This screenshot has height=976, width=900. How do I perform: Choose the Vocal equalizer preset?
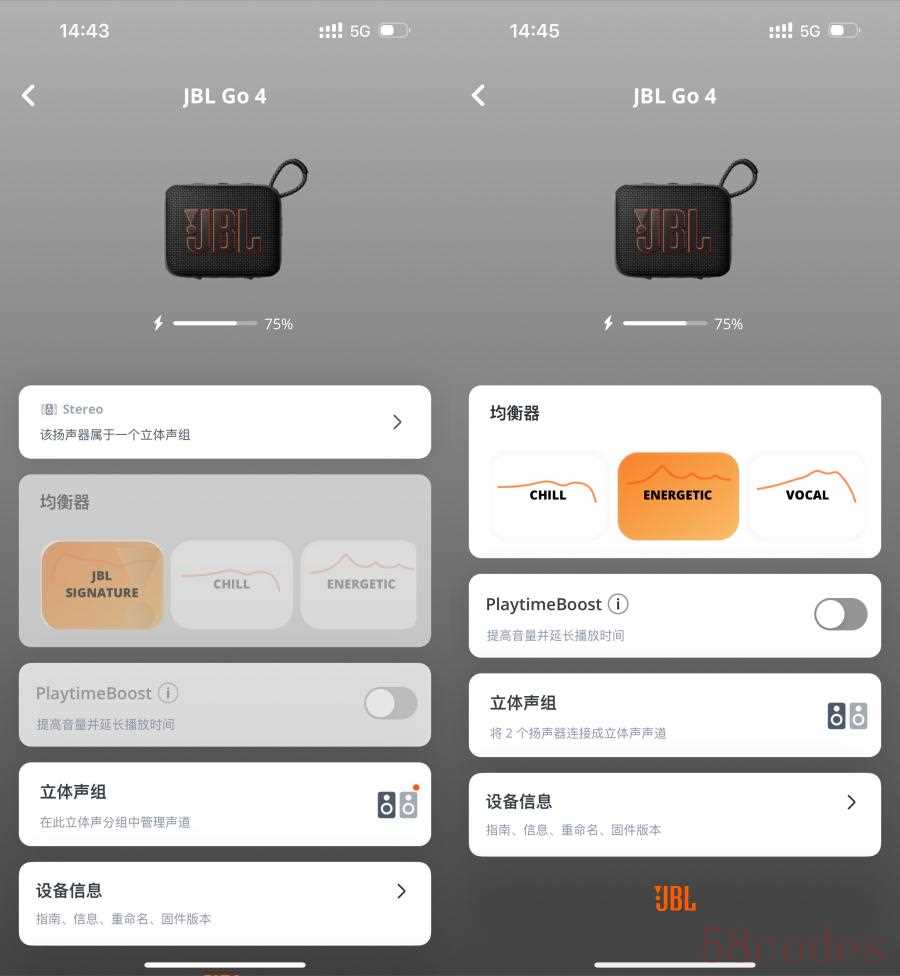point(807,496)
